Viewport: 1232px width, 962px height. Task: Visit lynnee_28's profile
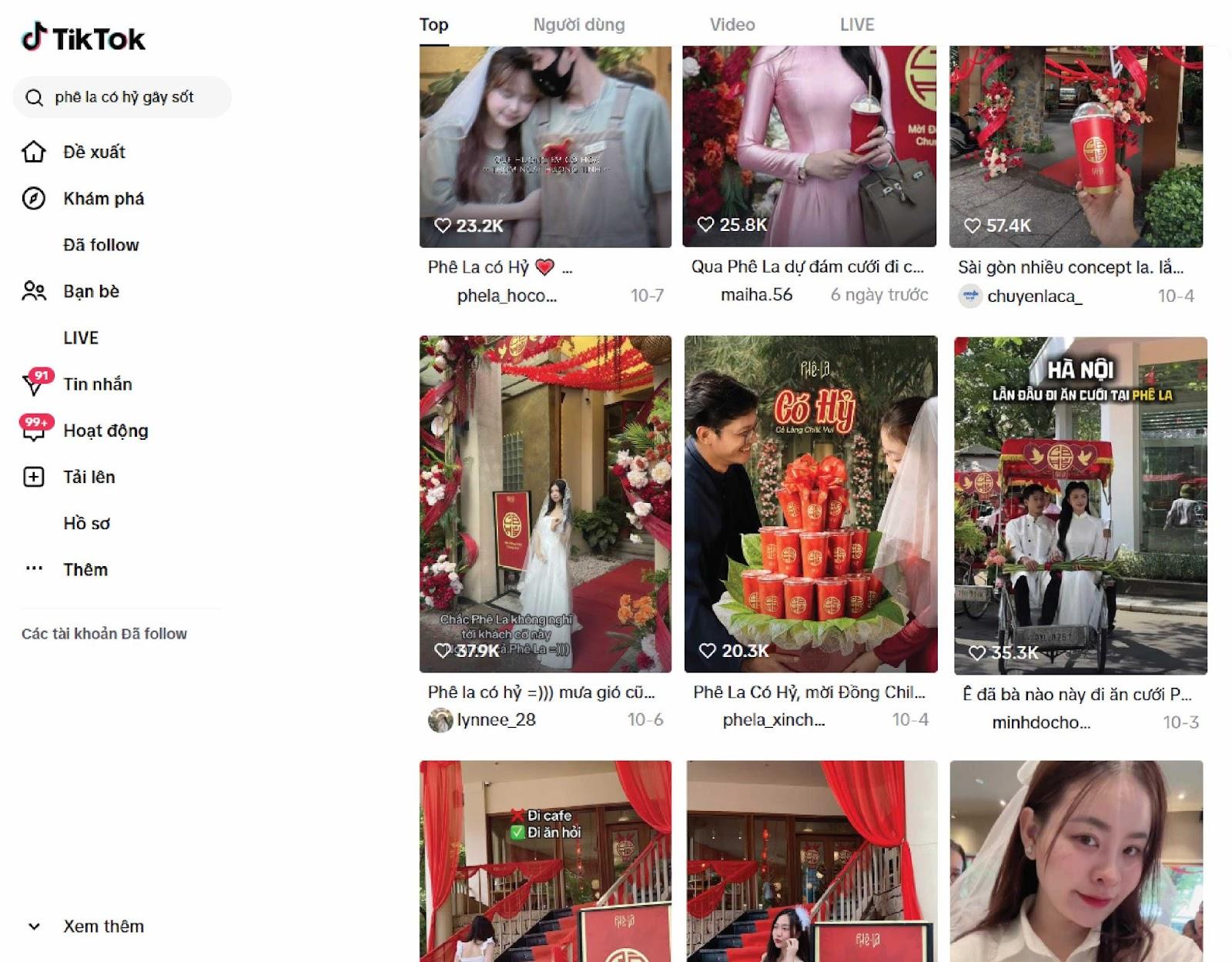495,719
